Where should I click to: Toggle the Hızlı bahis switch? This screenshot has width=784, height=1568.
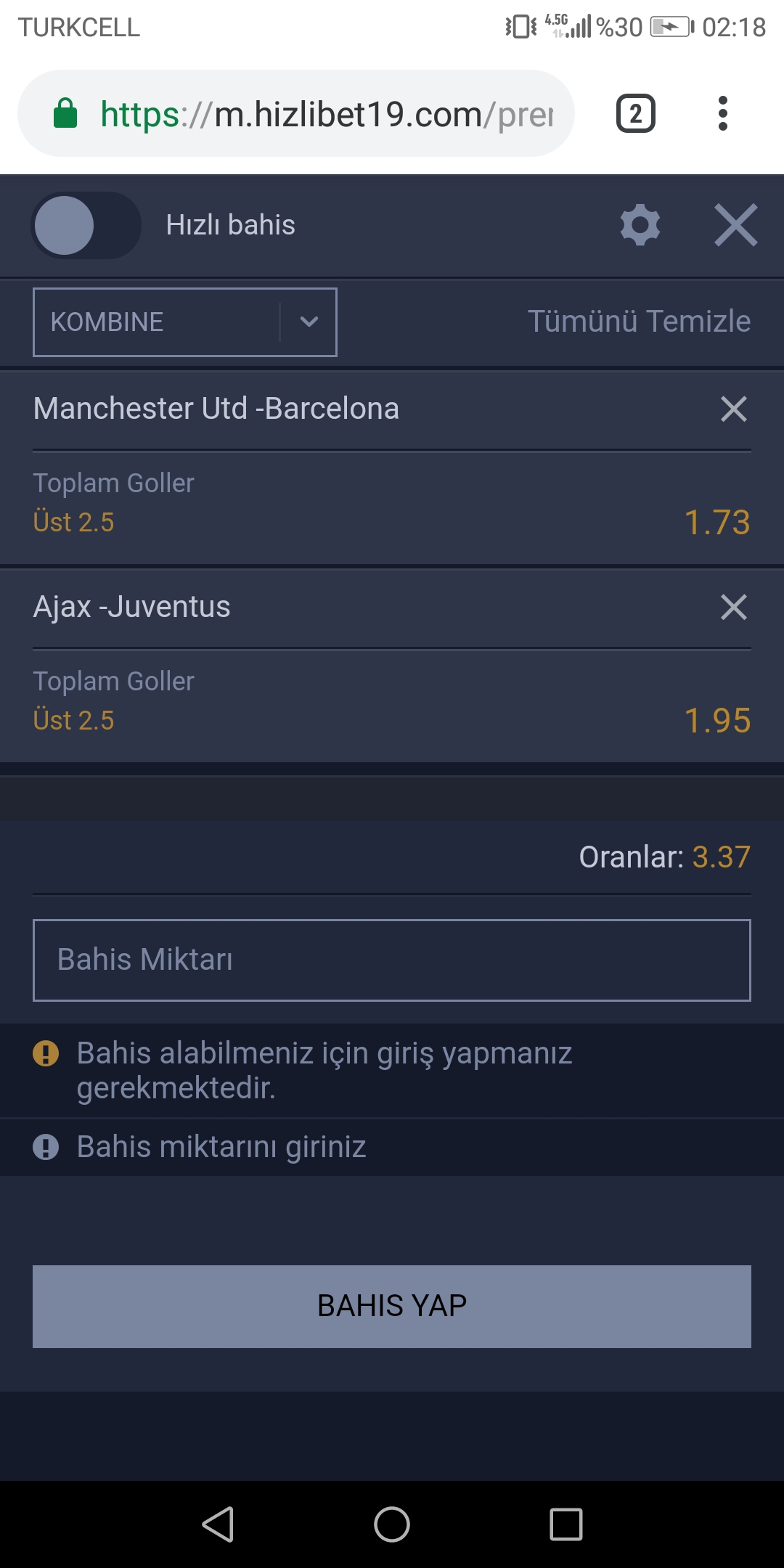86,225
